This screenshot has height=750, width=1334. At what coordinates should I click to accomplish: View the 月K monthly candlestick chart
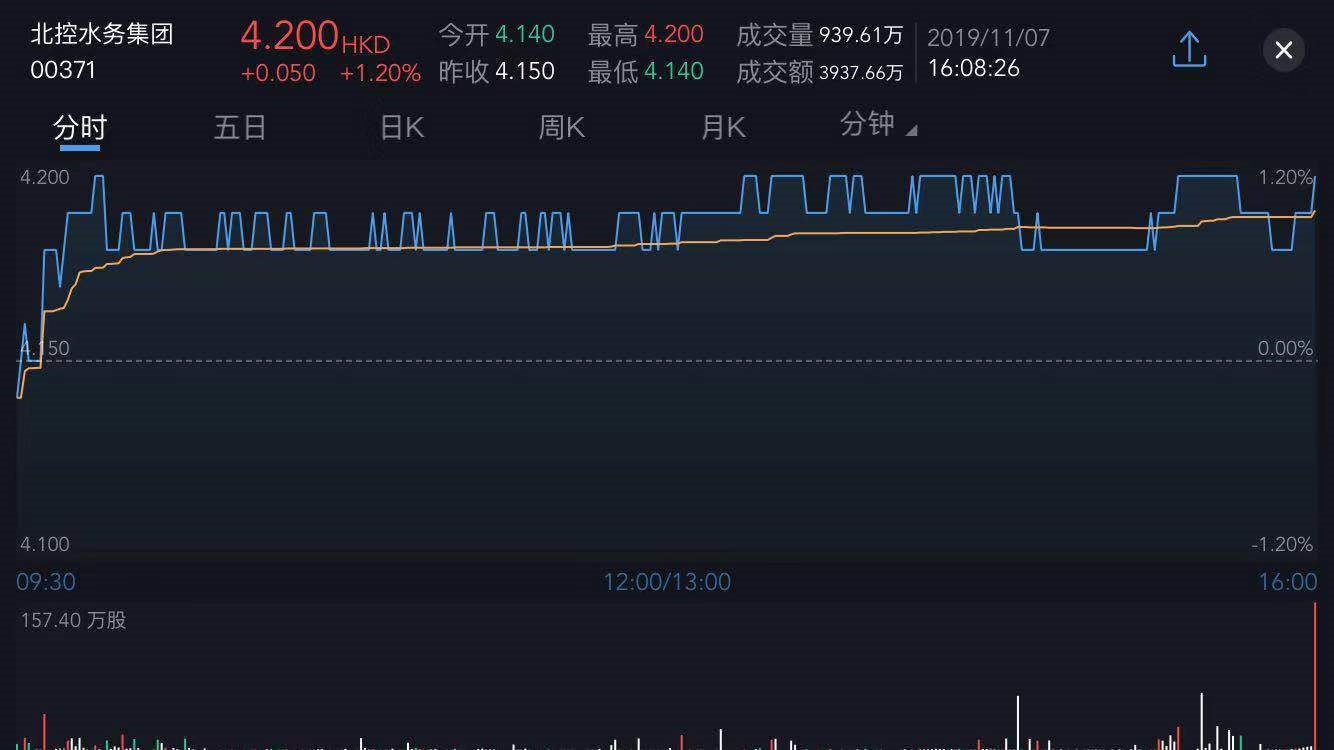point(723,128)
